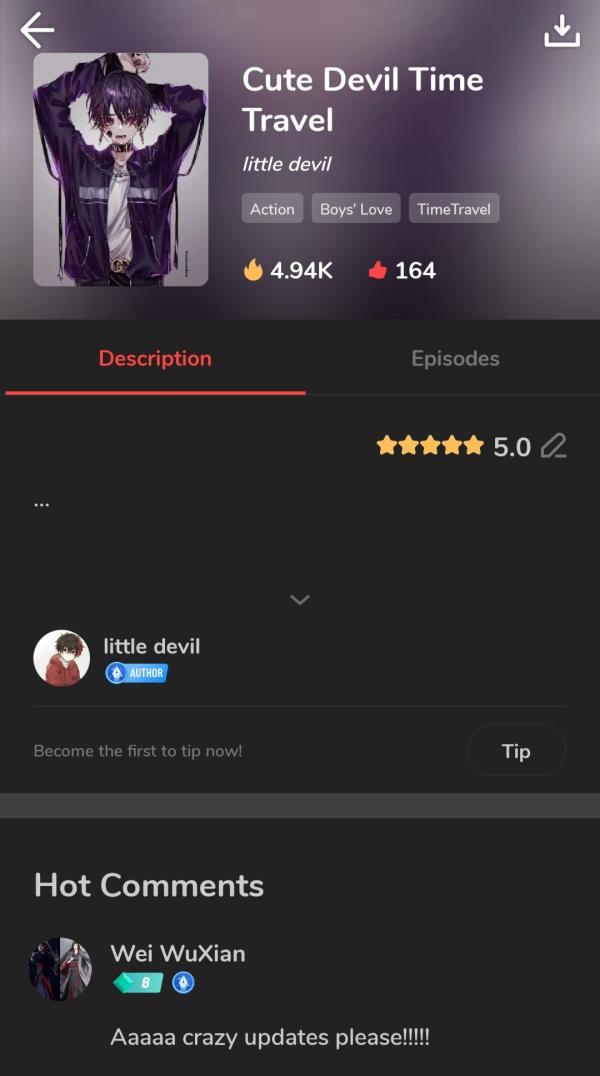
Task: Open the Description tab
Action: [x=155, y=358]
